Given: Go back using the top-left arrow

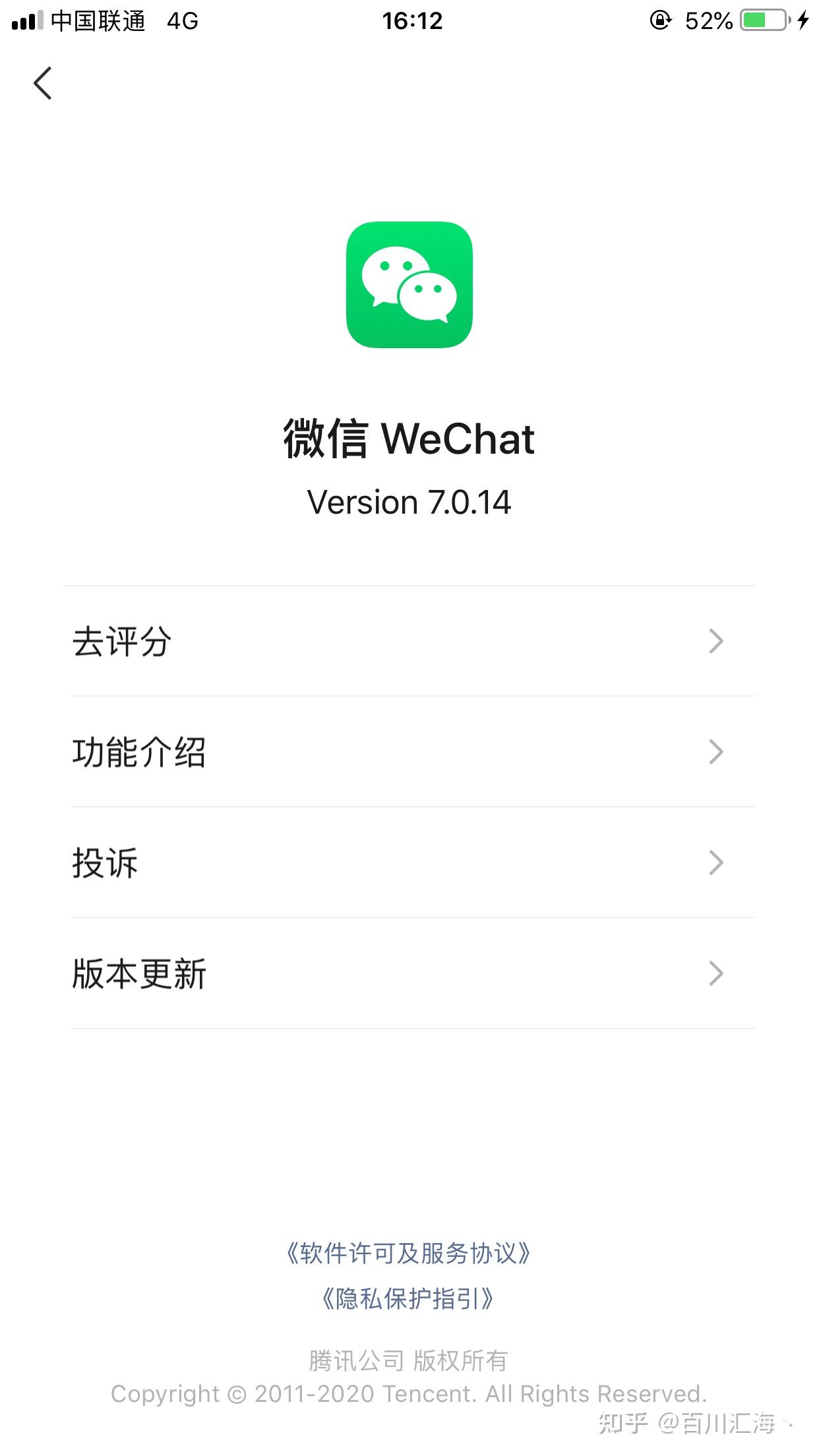Looking at the screenshot, I should [x=43, y=84].
